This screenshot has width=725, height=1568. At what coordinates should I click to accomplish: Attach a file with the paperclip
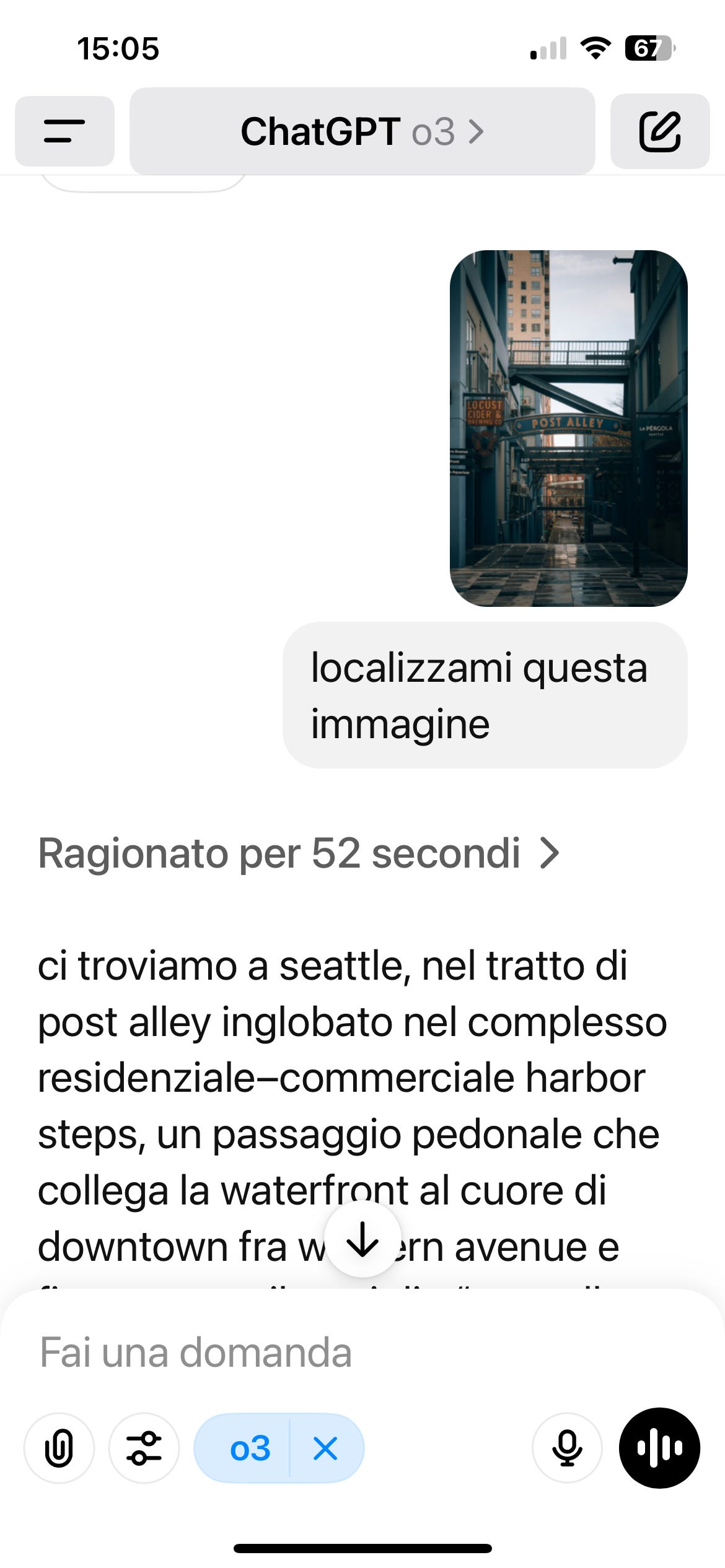click(59, 1448)
